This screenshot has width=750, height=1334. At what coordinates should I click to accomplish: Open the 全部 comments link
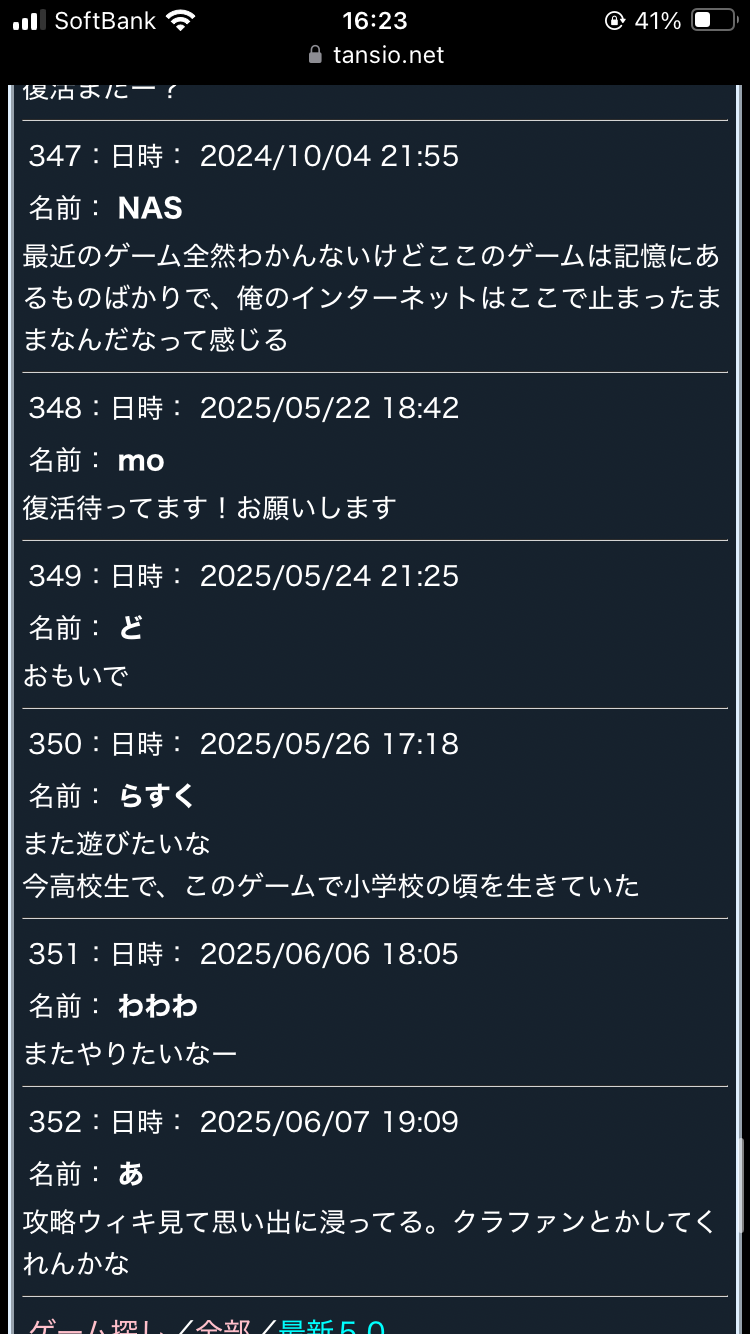coord(222,1325)
